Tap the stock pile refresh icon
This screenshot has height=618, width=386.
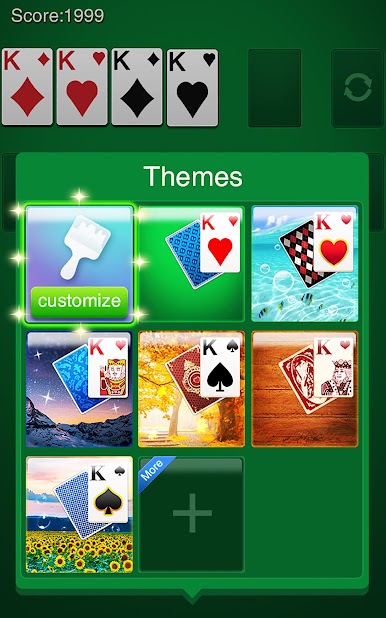click(358, 88)
